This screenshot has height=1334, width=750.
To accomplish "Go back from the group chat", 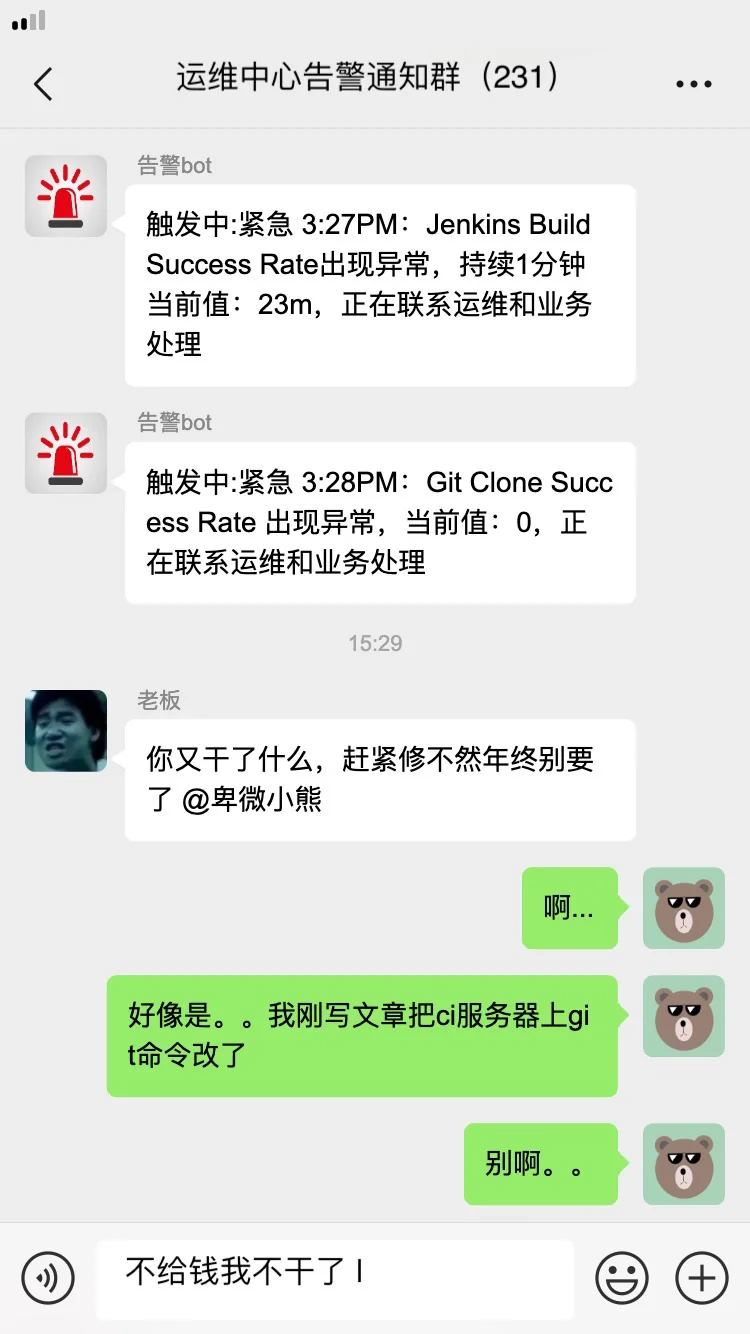I will point(43,84).
